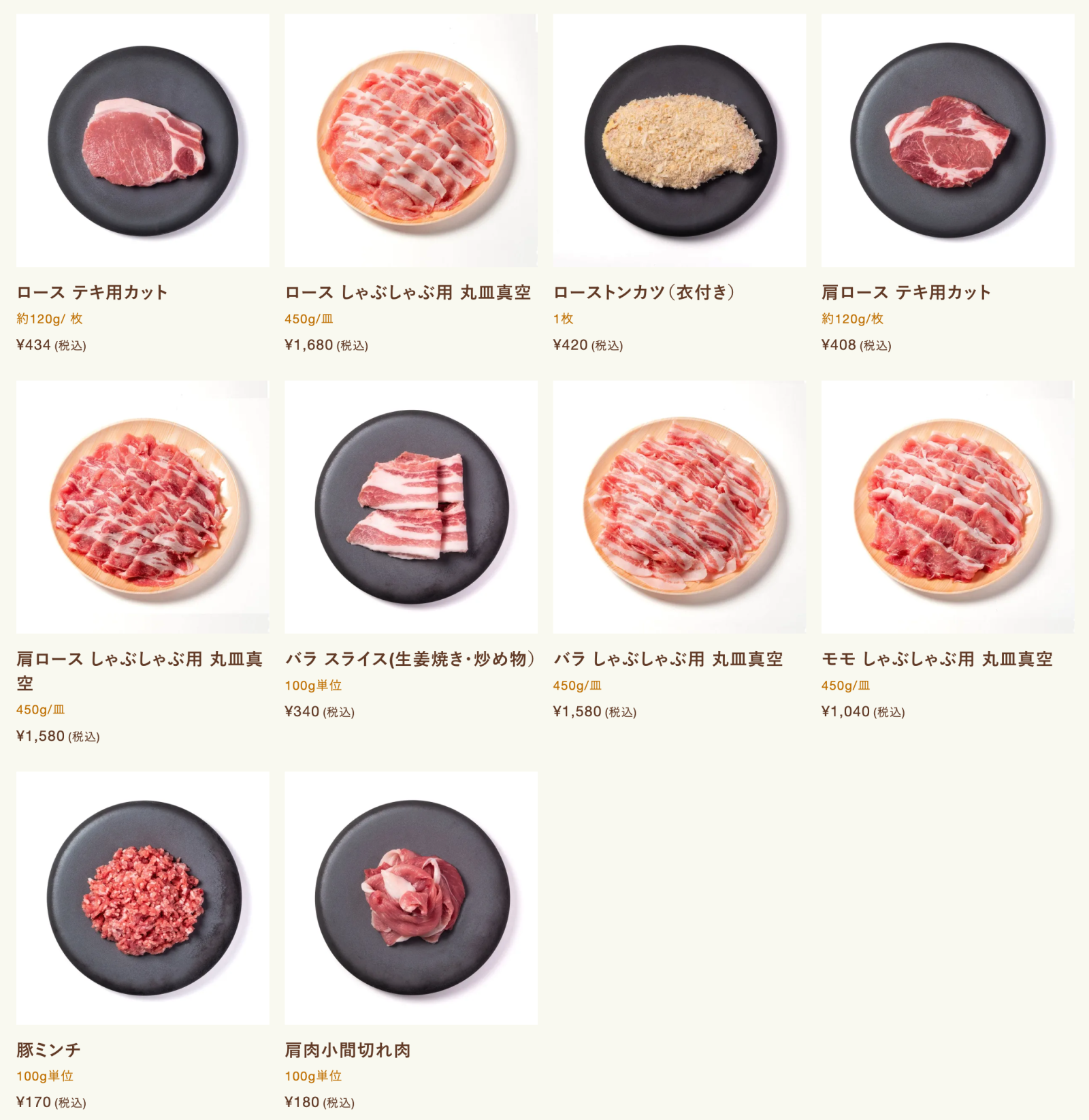This screenshot has width=1089, height=1120.
Task: Open バラ スライス(生姜焼き・炒め物) product
Action: [x=411, y=507]
